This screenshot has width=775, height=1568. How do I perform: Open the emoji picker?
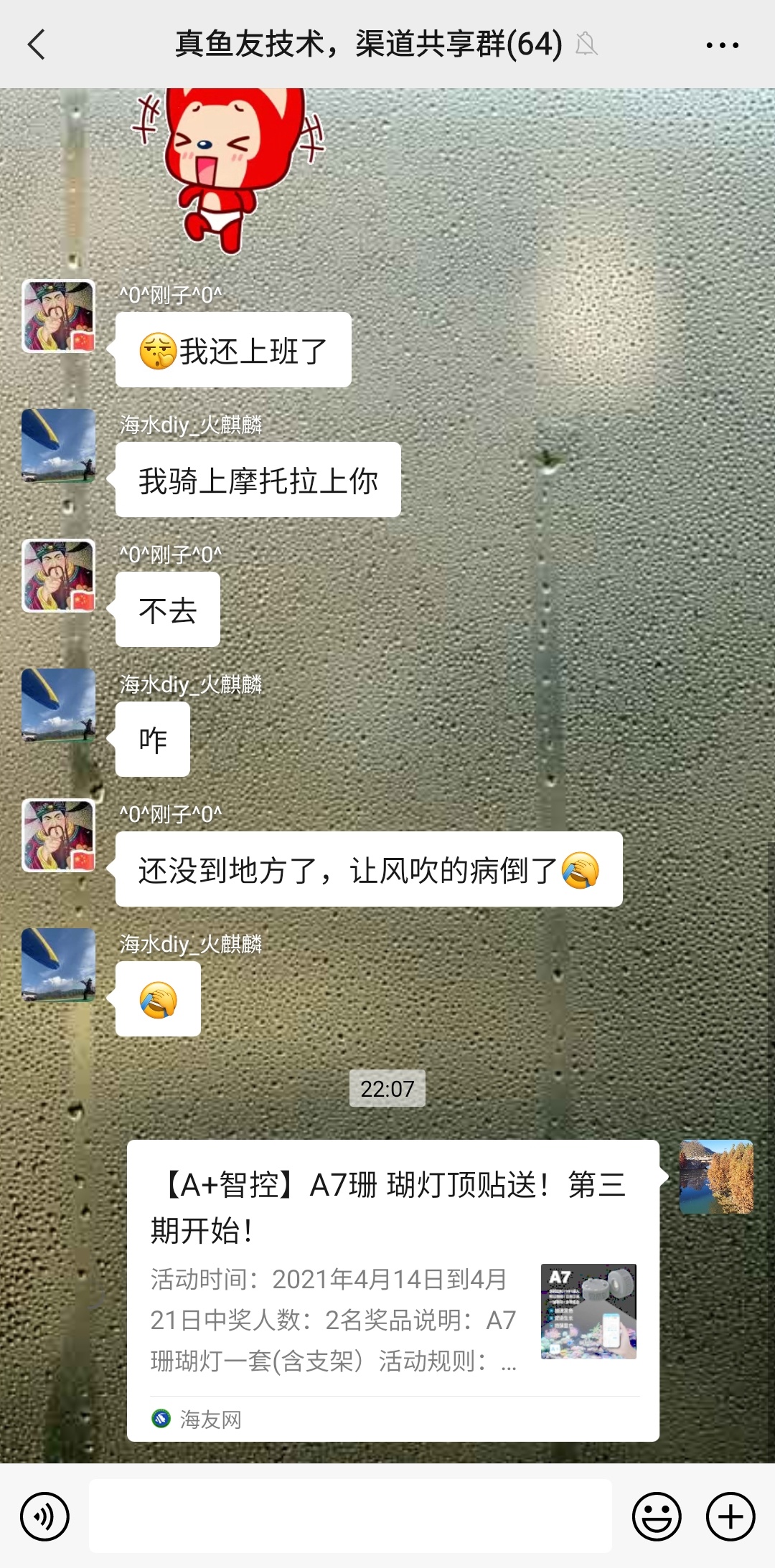(656, 1517)
